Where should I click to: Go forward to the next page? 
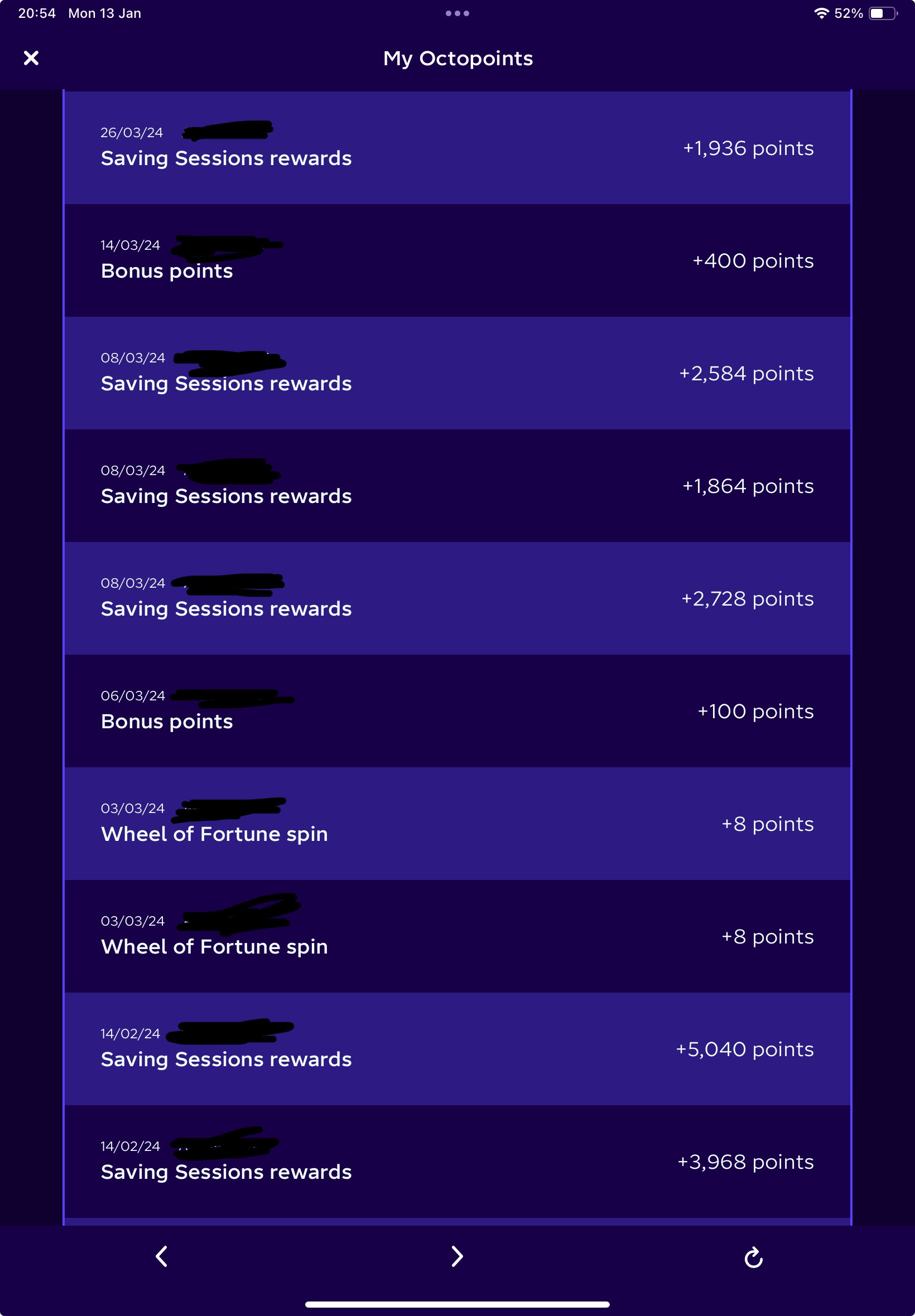click(x=457, y=1256)
